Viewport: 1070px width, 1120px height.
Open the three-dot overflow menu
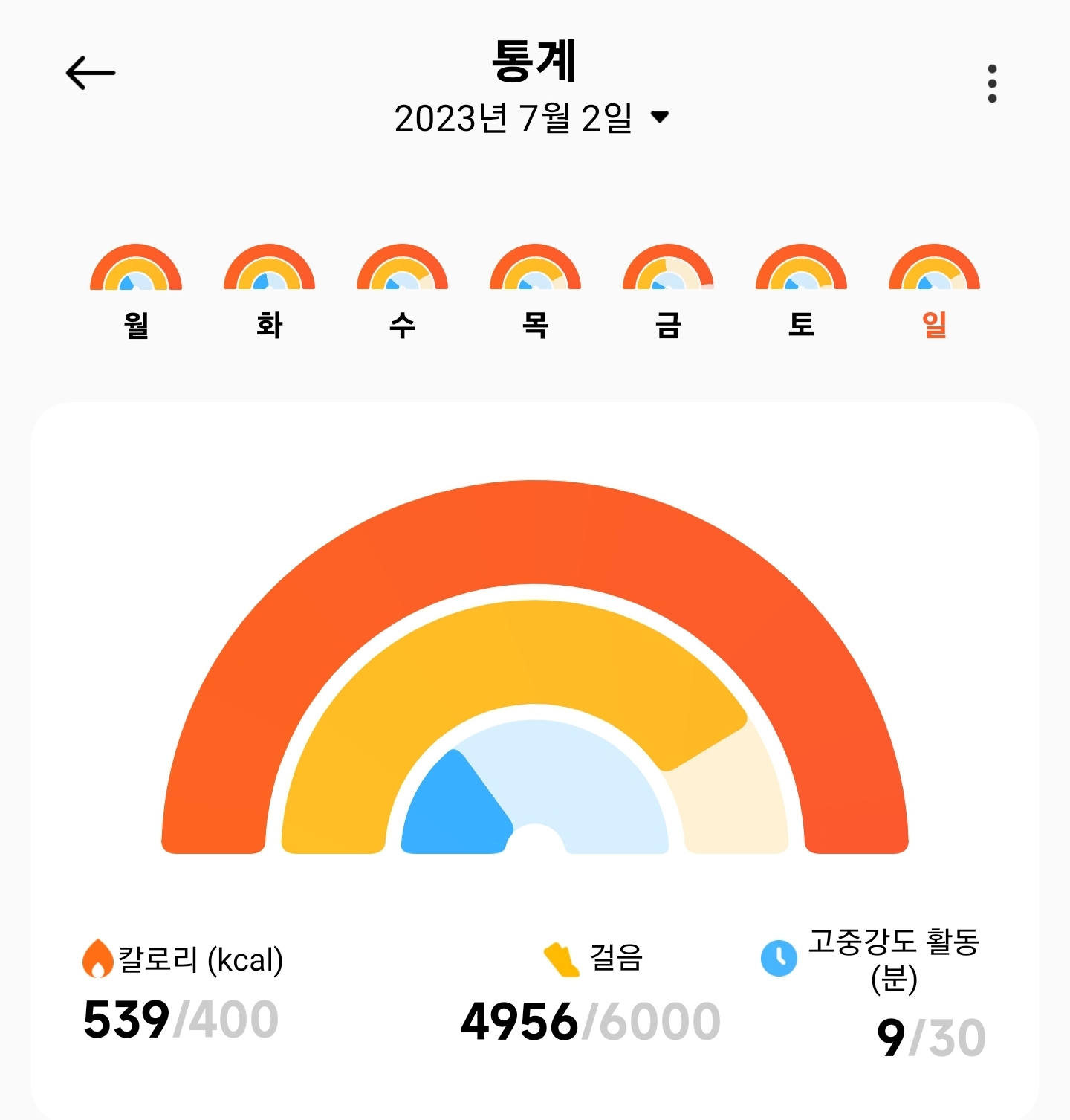pos(991,83)
